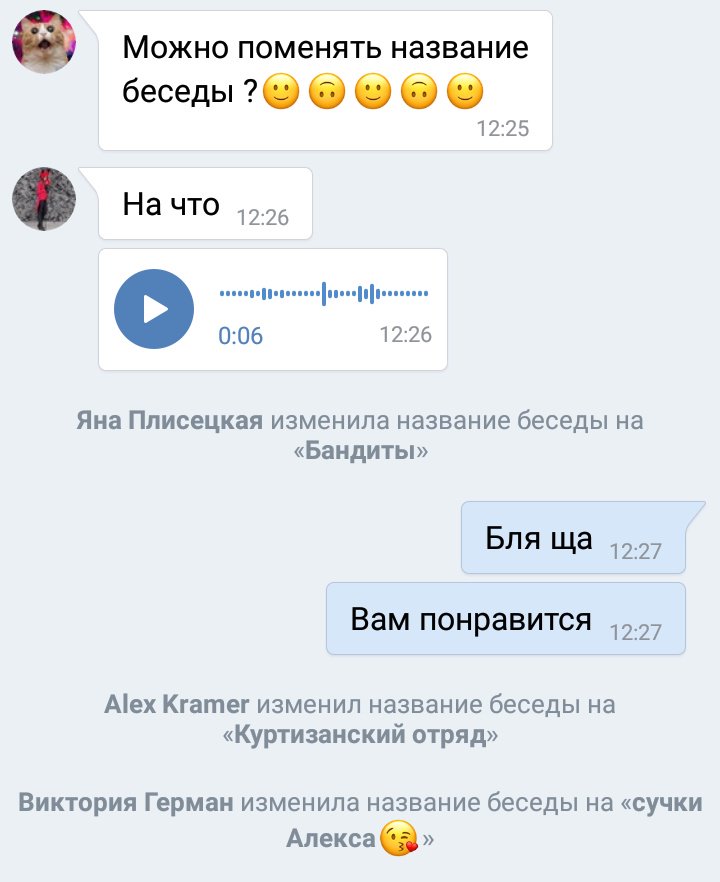
Task: Open avatar next to 'На что' message
Action: 43,199
